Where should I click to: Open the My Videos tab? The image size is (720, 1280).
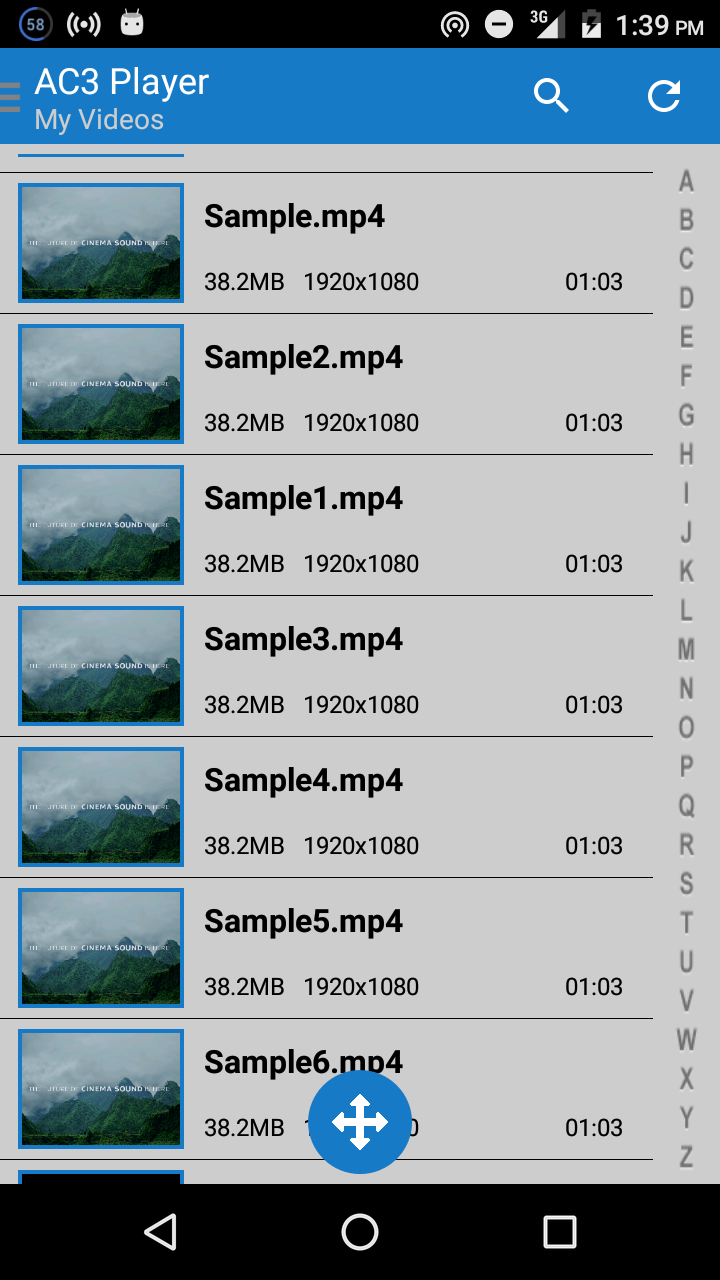(x=100, y=120)
